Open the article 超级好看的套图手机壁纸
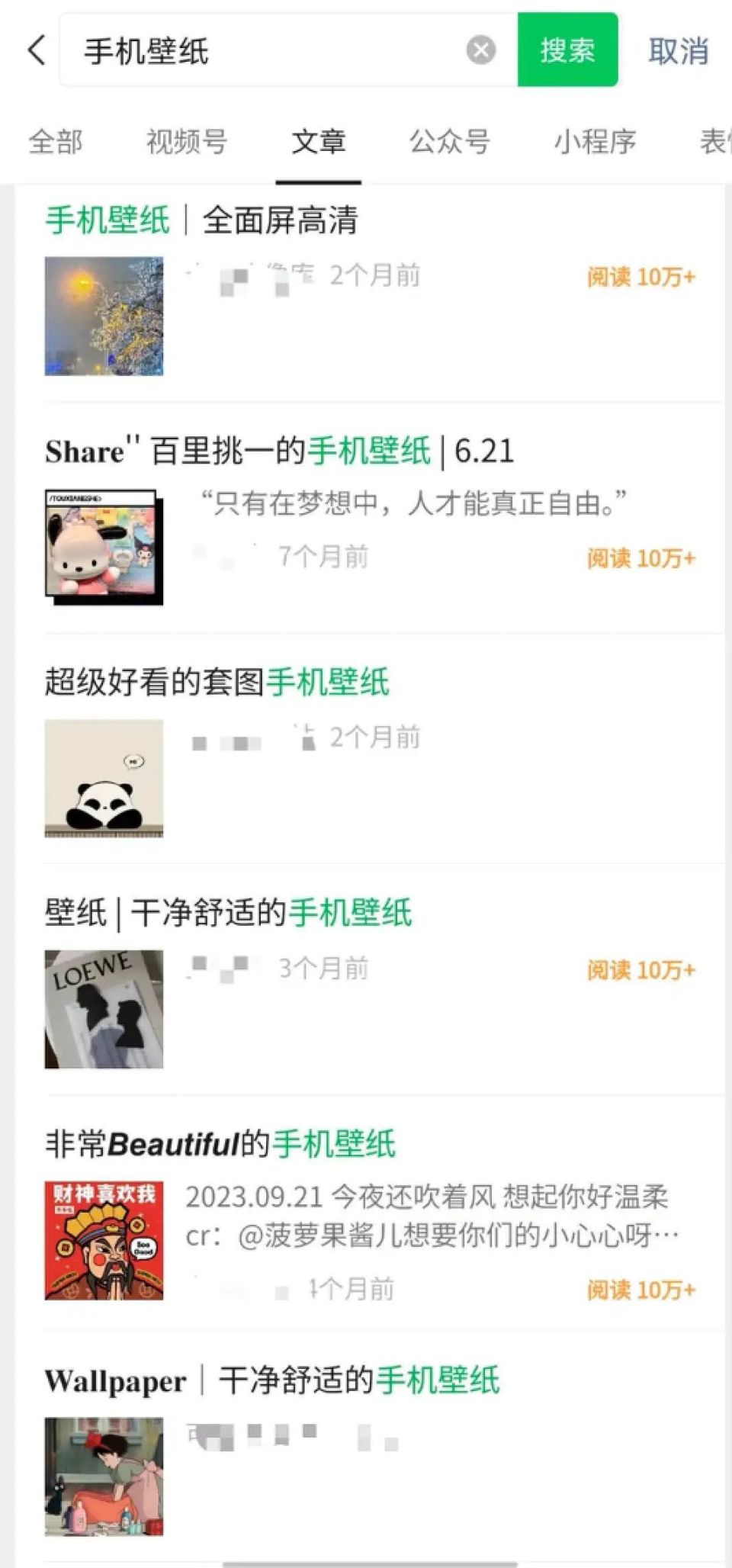The image size is (732, 1568). pos(217,682)
